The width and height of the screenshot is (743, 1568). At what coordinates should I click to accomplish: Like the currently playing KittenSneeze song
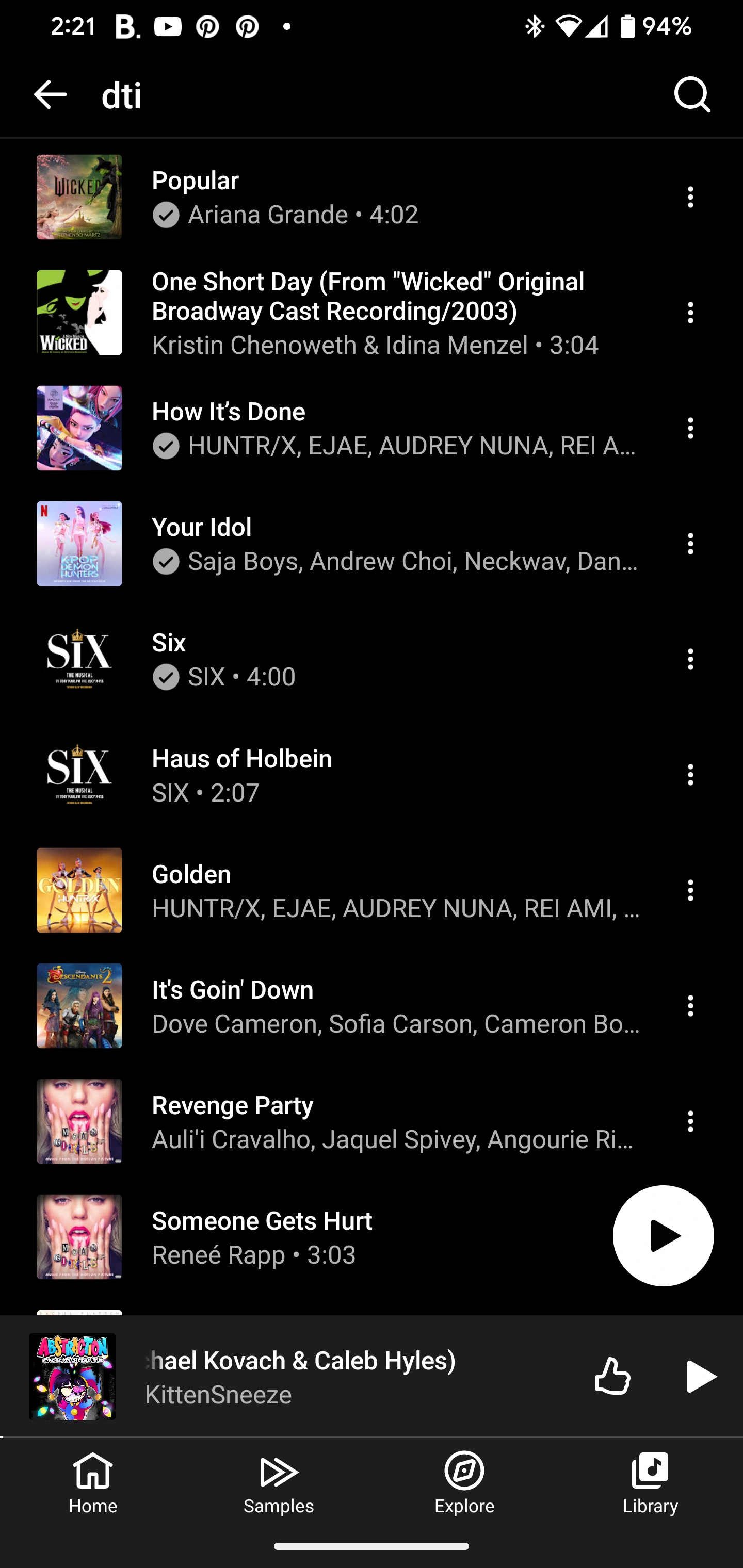(612, 1377)
